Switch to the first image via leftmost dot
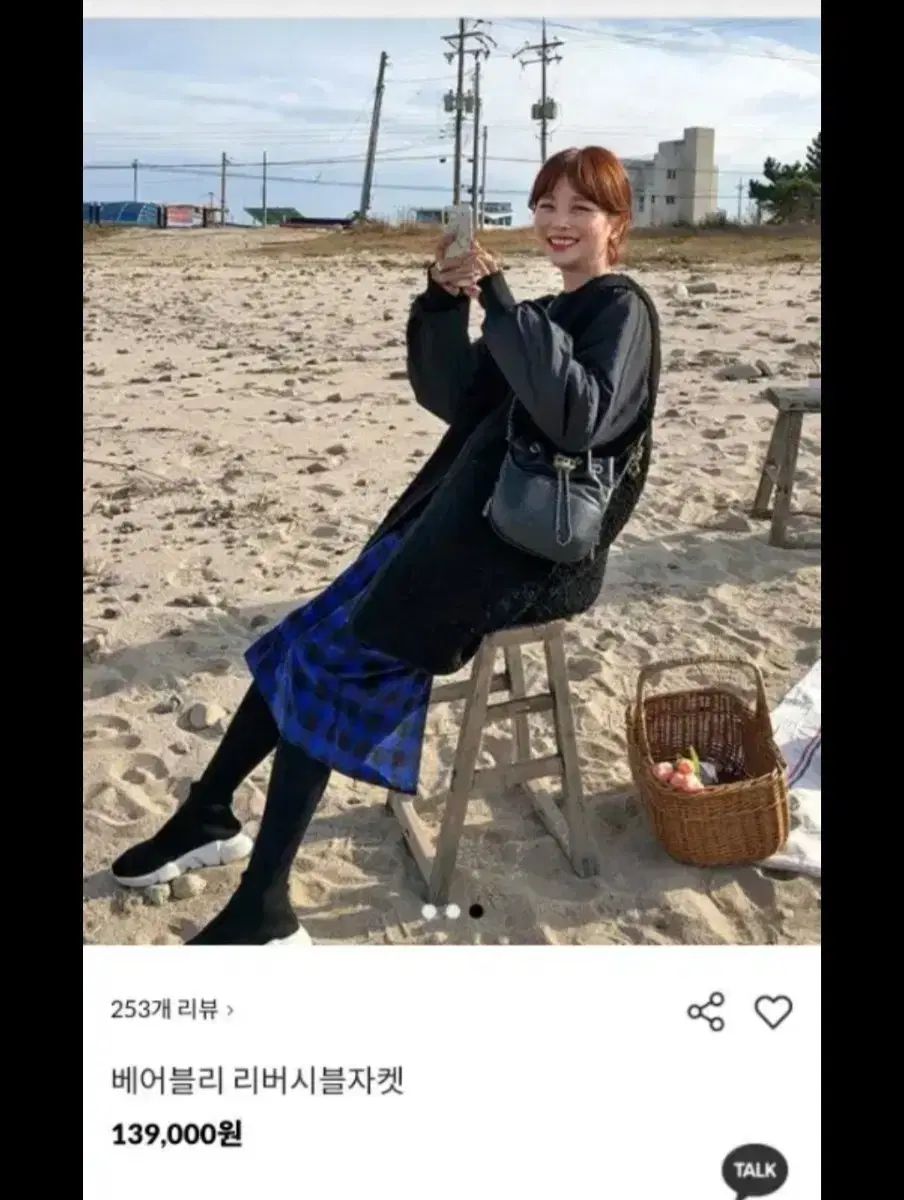Screen dimensions: 904x1200 tap(429, 912)
